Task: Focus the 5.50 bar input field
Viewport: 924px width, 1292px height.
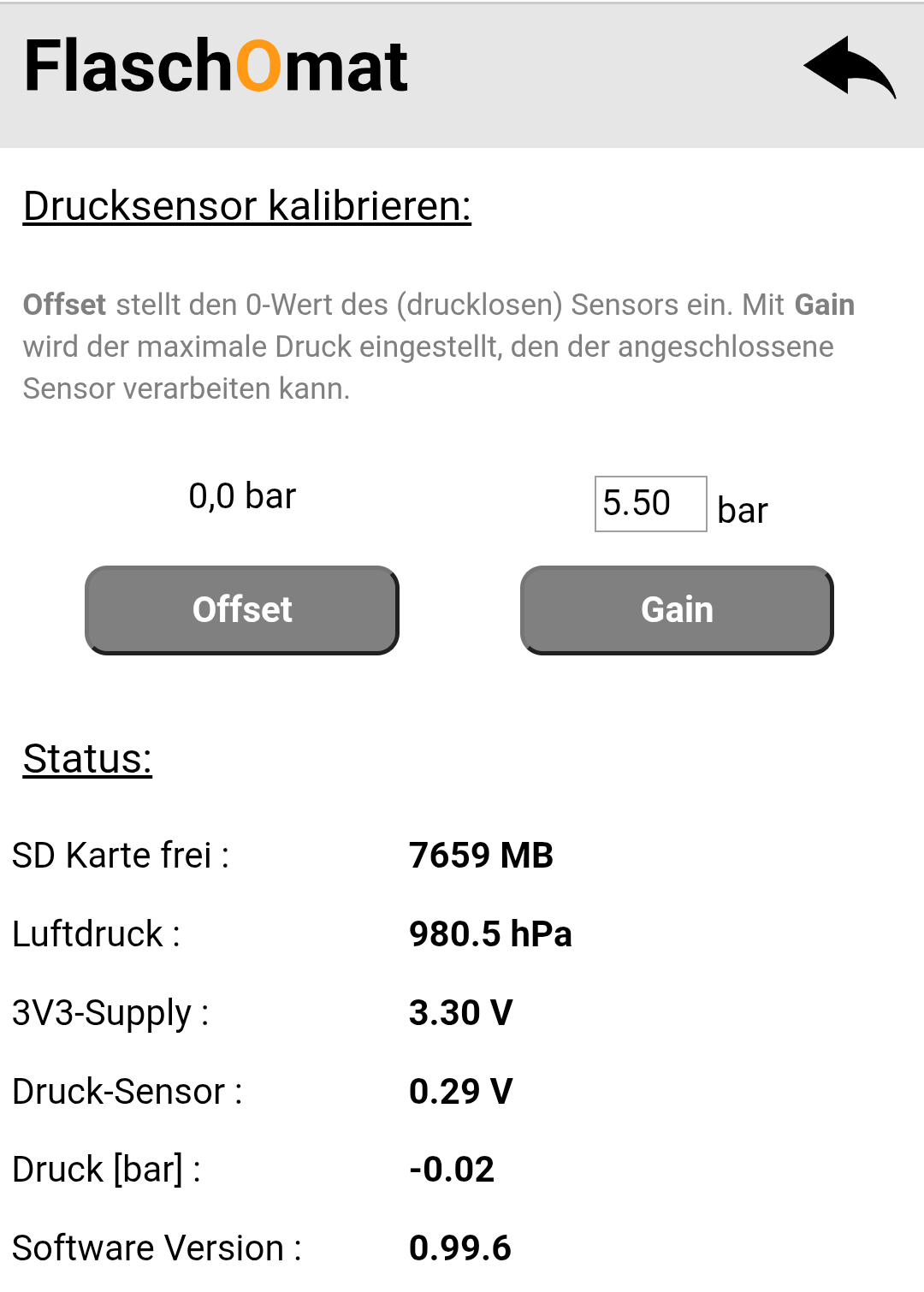Action: pyautogui.click(x=650, y=504)
